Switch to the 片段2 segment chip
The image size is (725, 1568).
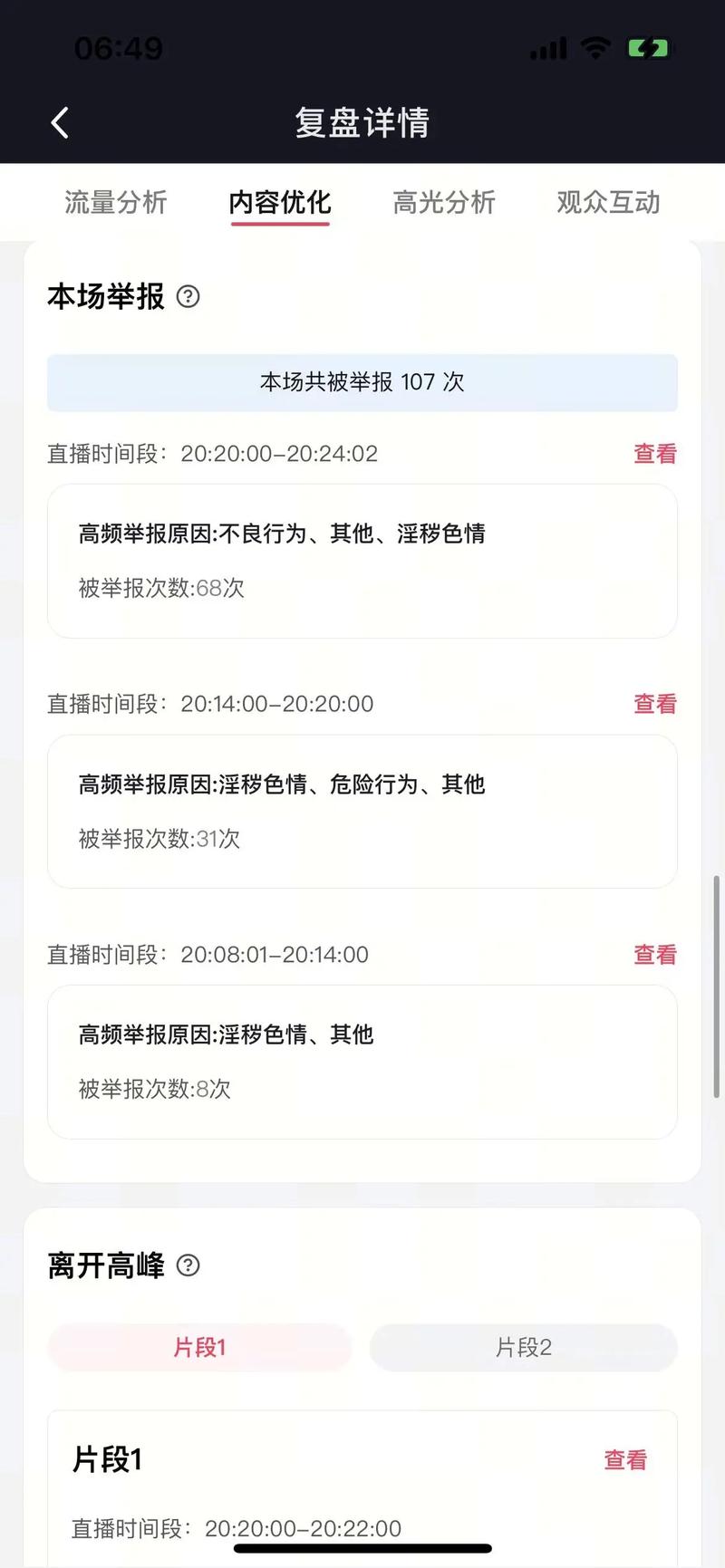tap(524, 1347)
